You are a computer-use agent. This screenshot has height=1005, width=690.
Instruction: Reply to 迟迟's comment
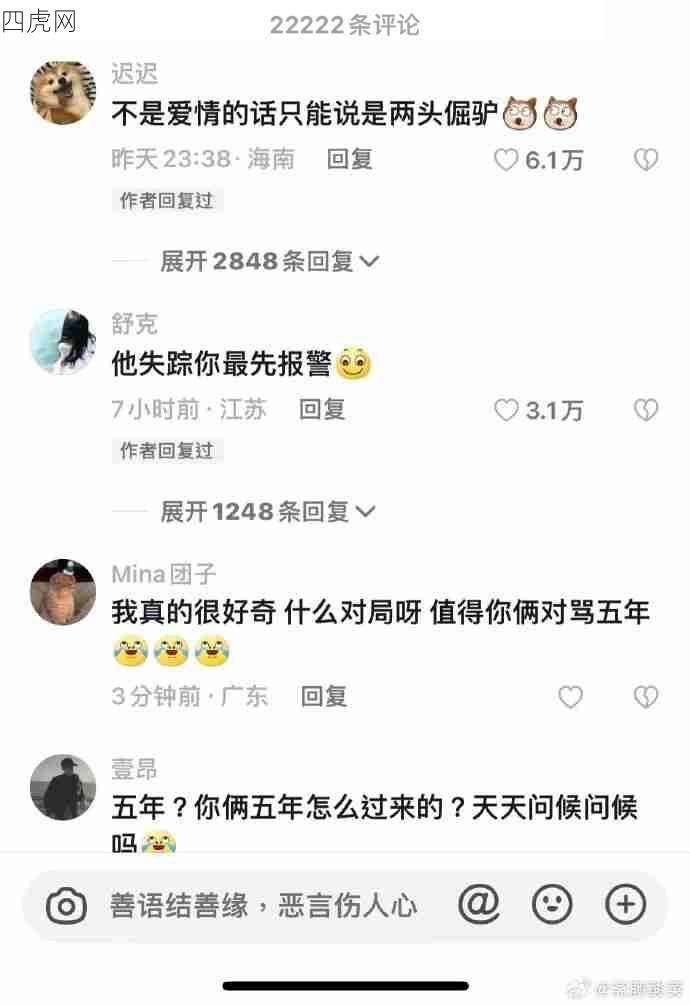click(350, 159)
